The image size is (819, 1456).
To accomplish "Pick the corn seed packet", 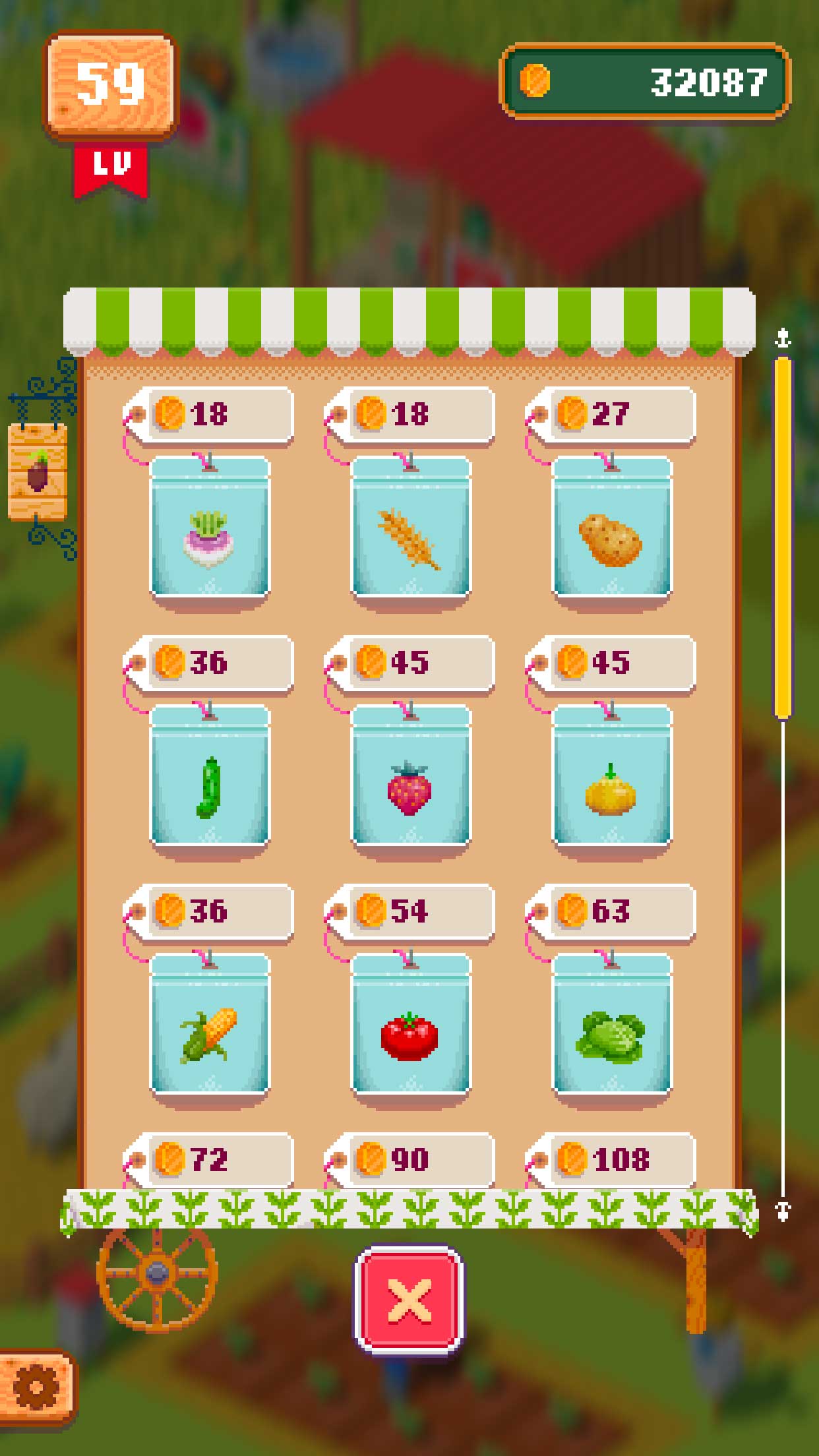I will (210, 1025).
